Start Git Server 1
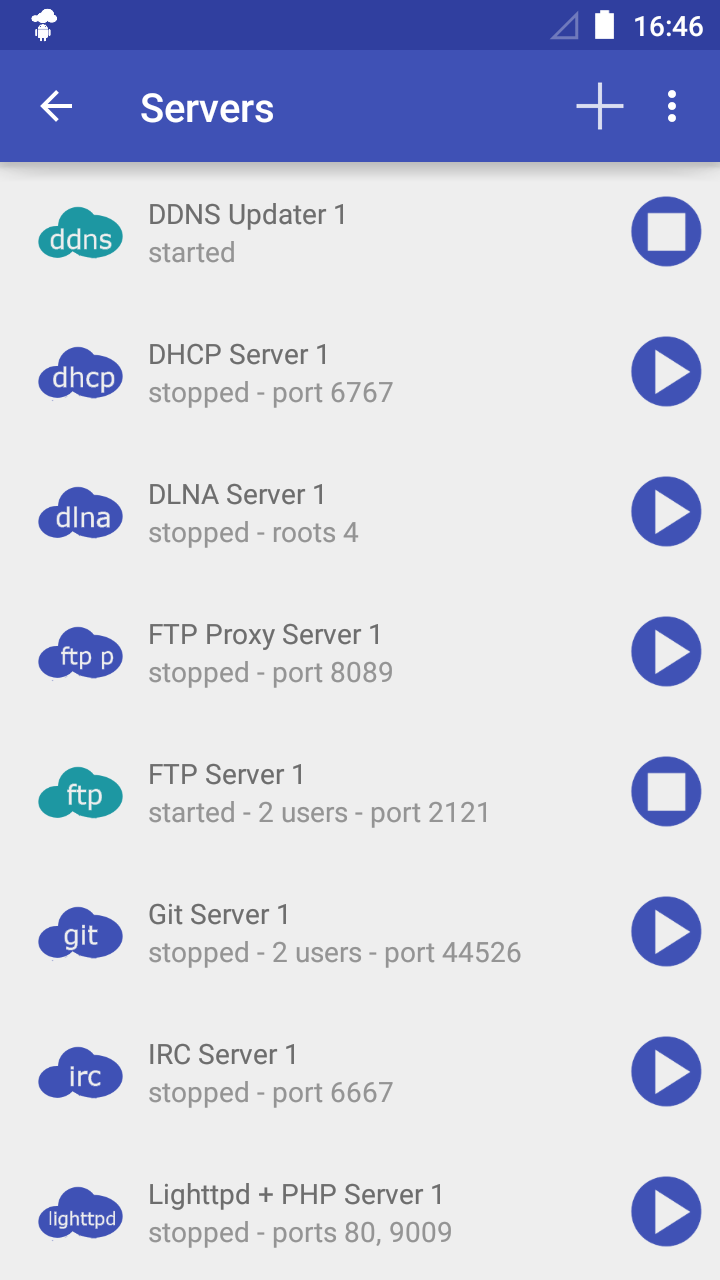Viewport: 720px width, 1280px height. pyautogui.click(x=666, y=932)
